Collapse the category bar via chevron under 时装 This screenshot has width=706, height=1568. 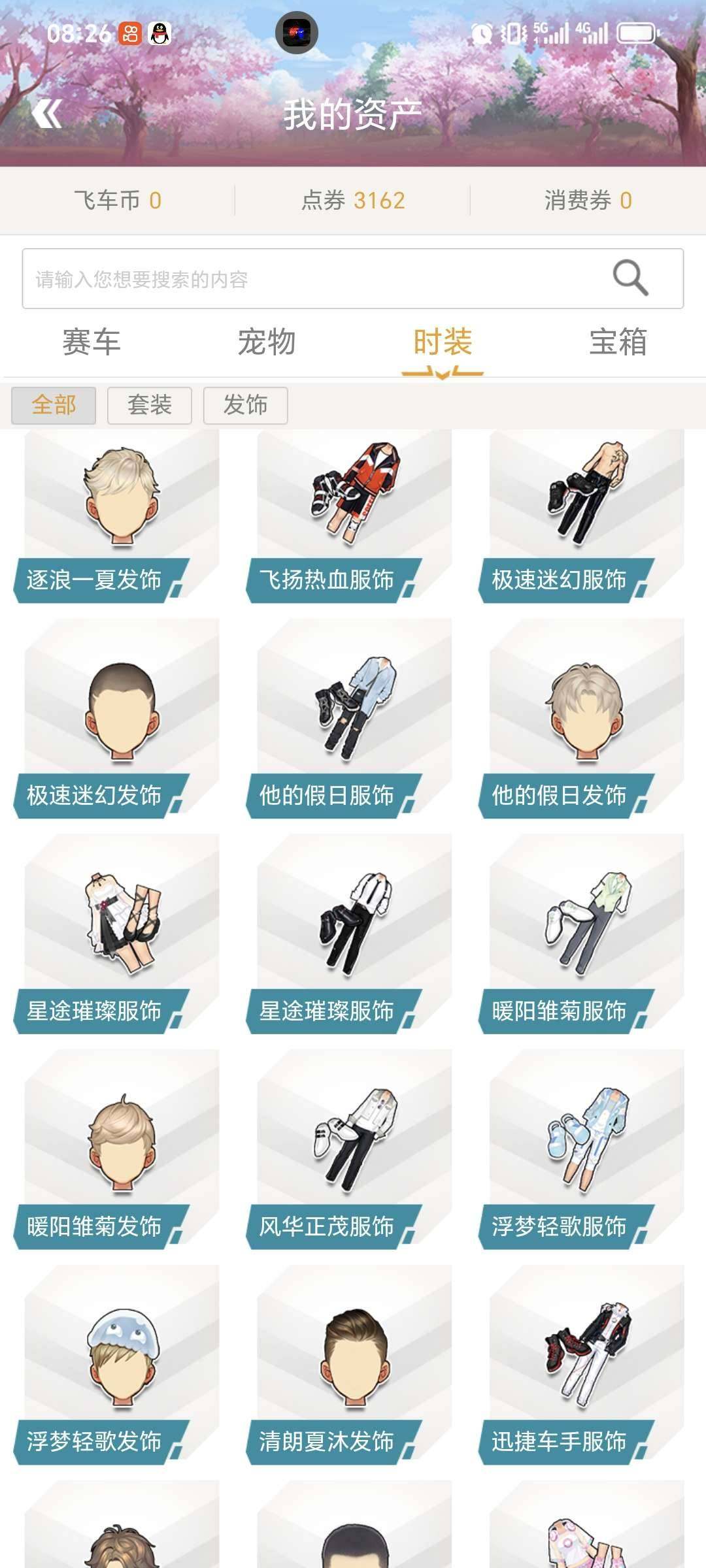pos(441,374)
